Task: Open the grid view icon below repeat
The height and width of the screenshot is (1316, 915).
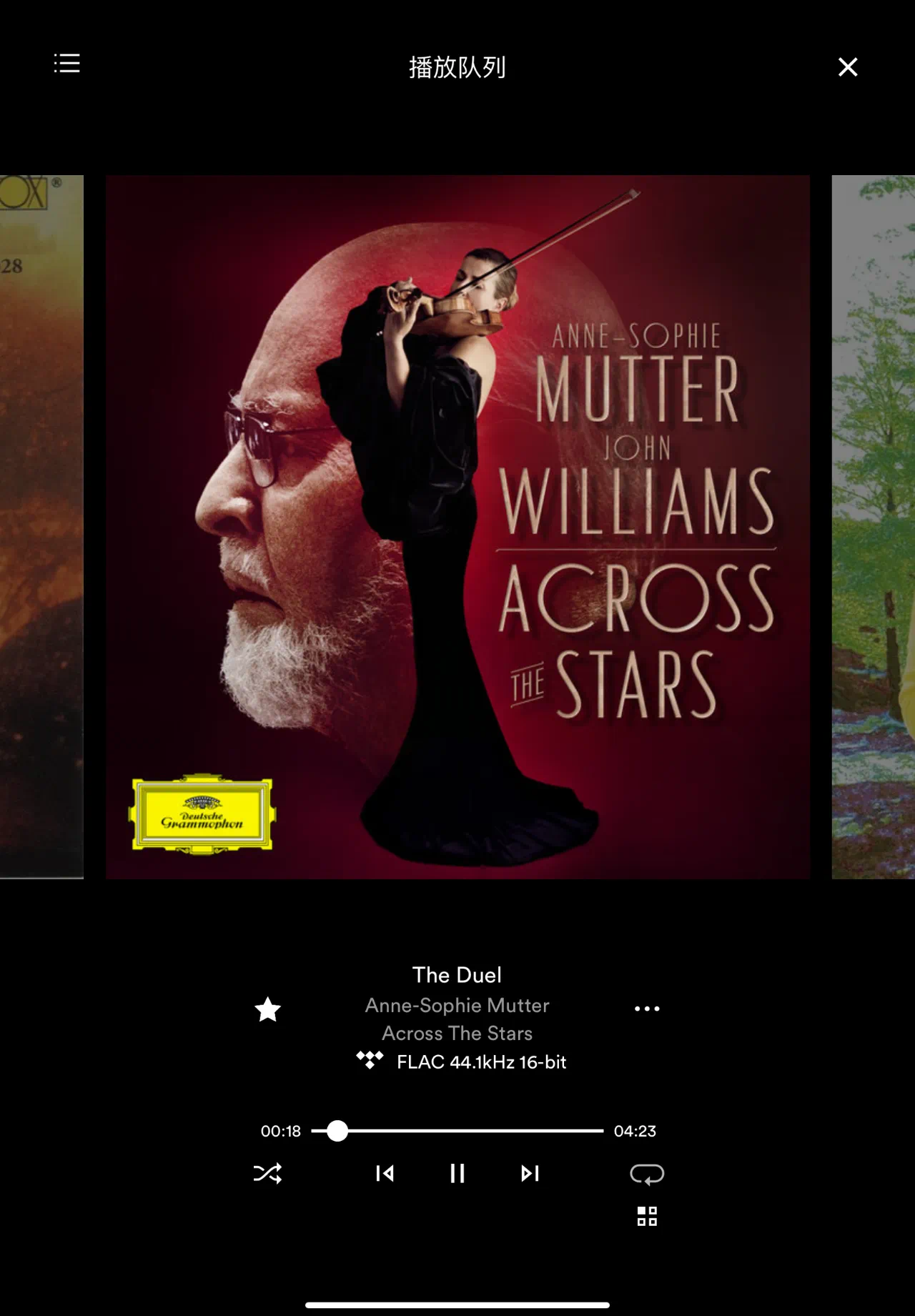Action: (647, 1216)
